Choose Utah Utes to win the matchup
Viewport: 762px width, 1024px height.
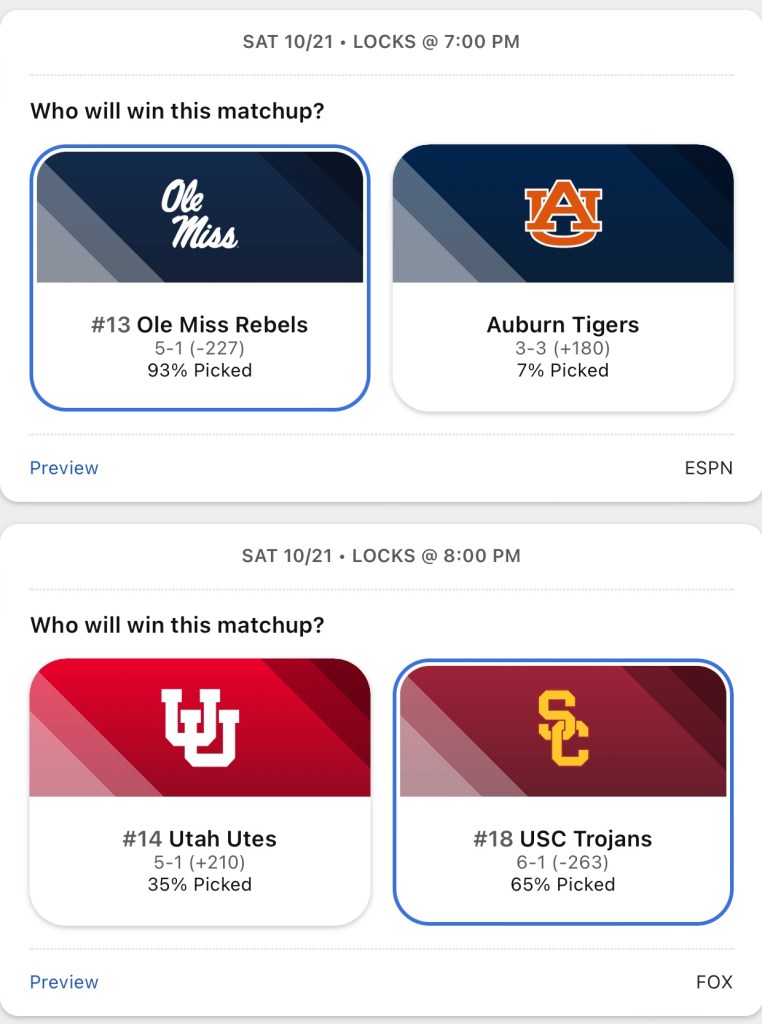click(200, 791)
